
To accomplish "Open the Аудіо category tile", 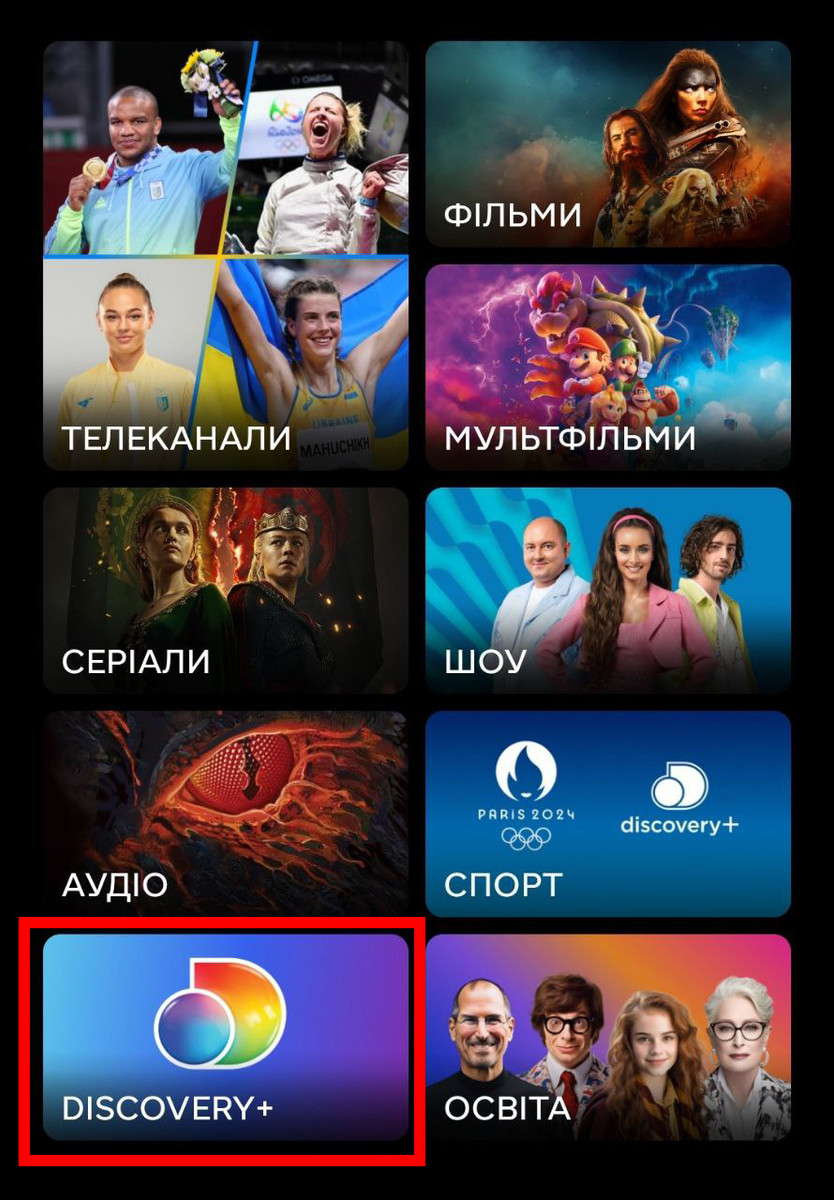I will (x=225, y=813).
